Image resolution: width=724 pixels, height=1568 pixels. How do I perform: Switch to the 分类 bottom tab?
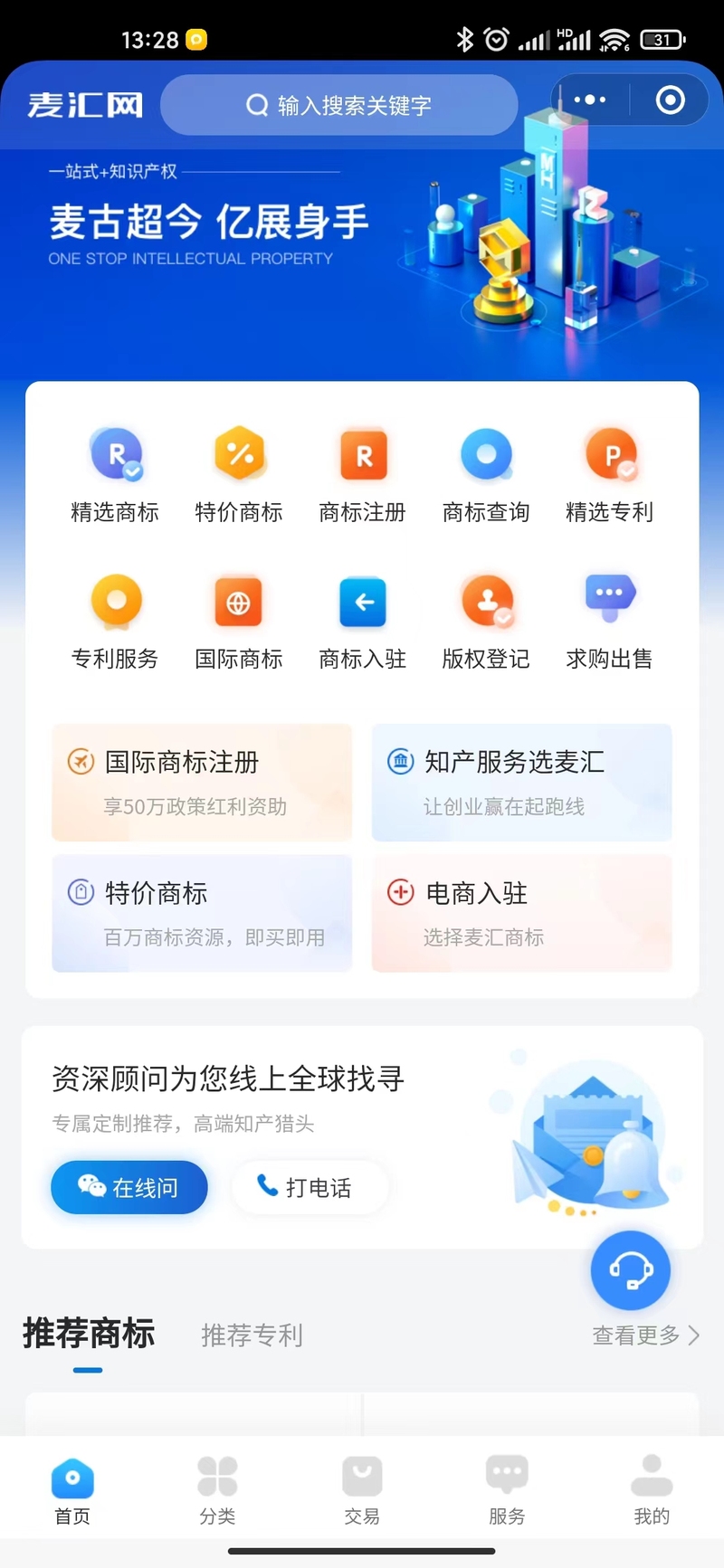(217, 1490)
